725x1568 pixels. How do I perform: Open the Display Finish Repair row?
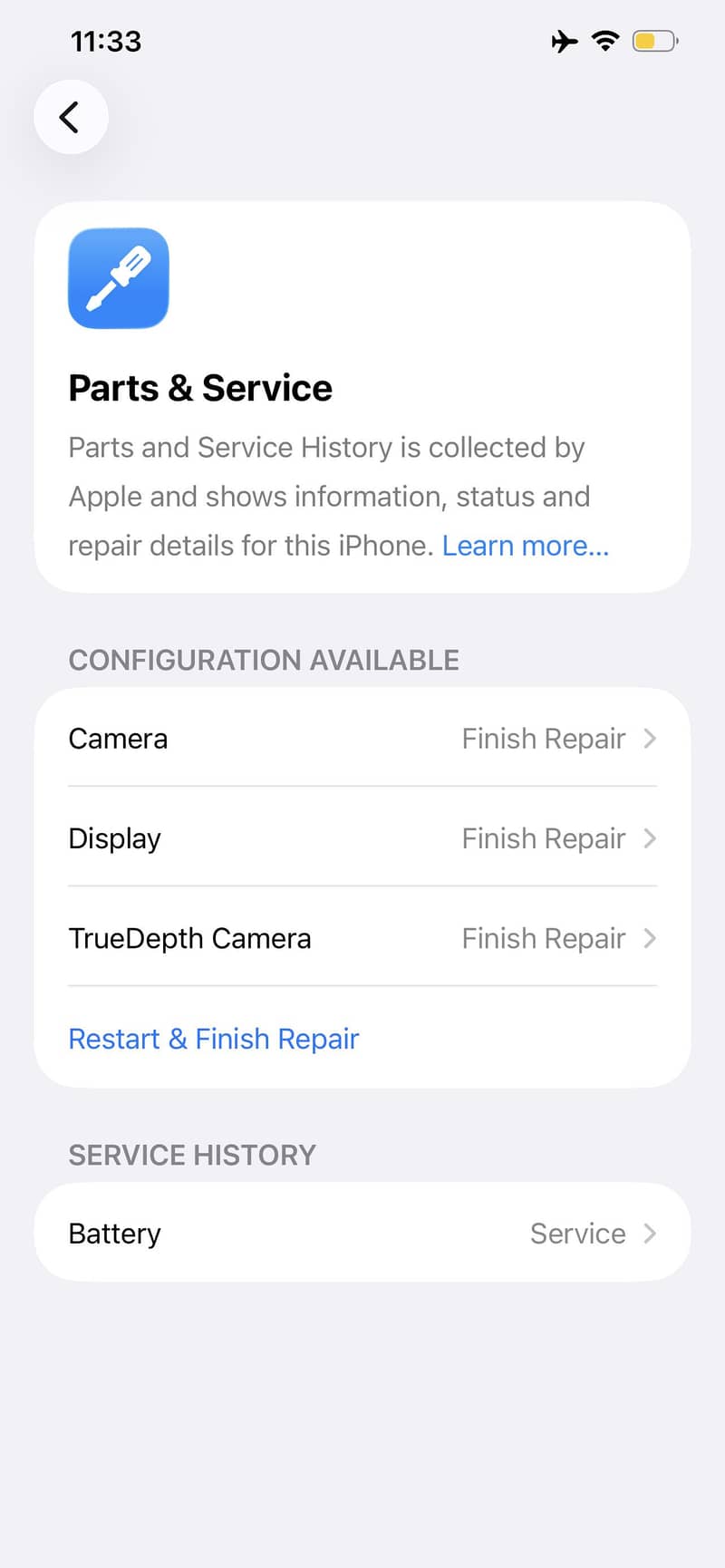point(362,837)
